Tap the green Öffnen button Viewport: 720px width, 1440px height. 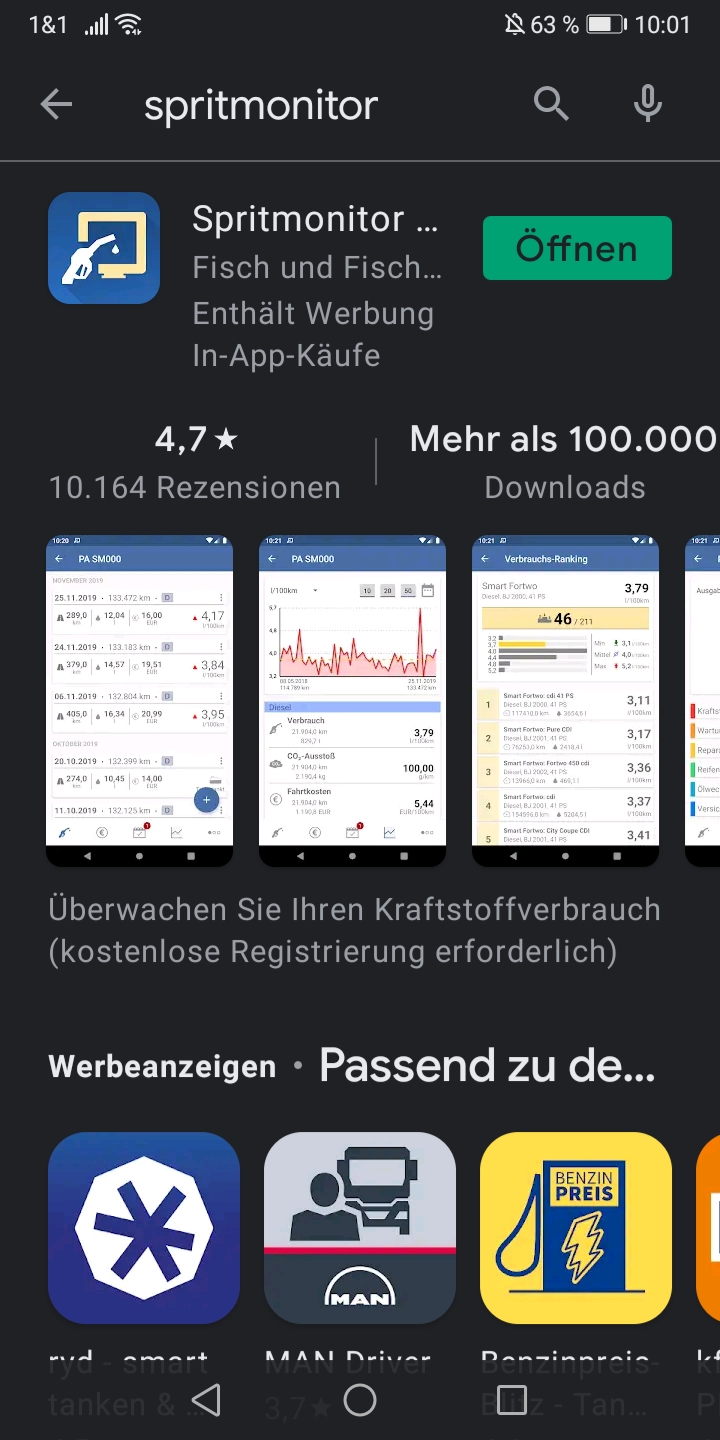tap(577, 248)
